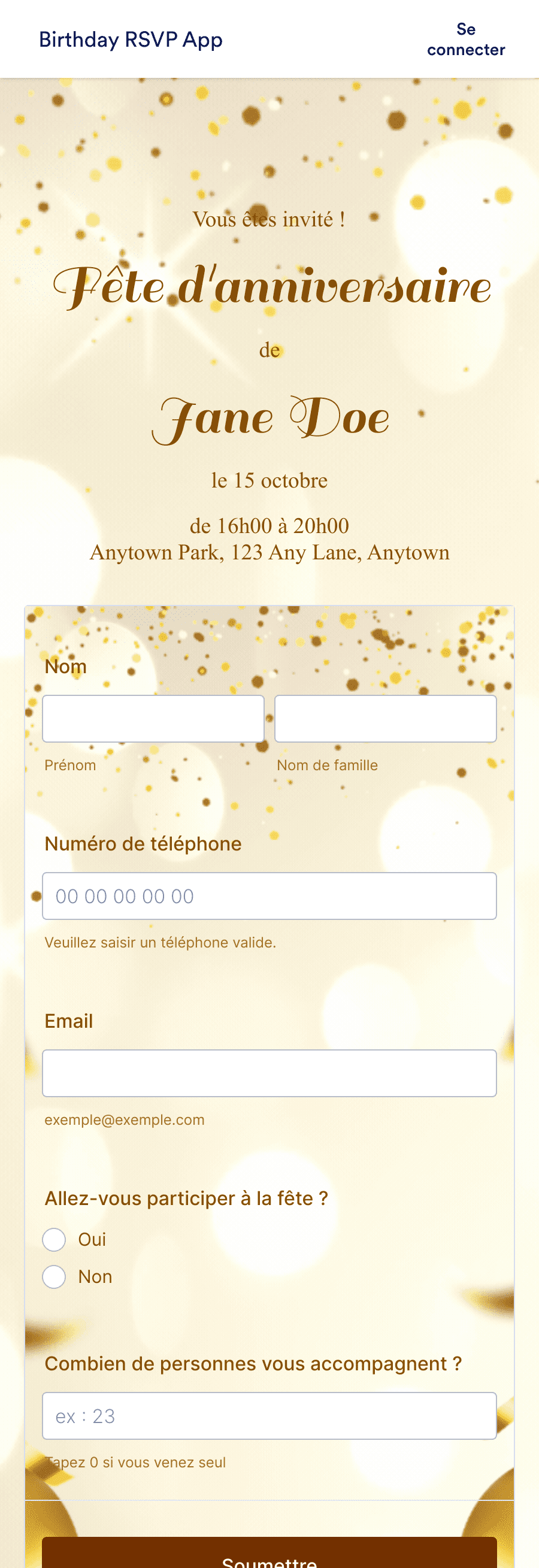Focus the Nom de famille field
This screenshot has height=1568, width=539.
coord(385,718)
